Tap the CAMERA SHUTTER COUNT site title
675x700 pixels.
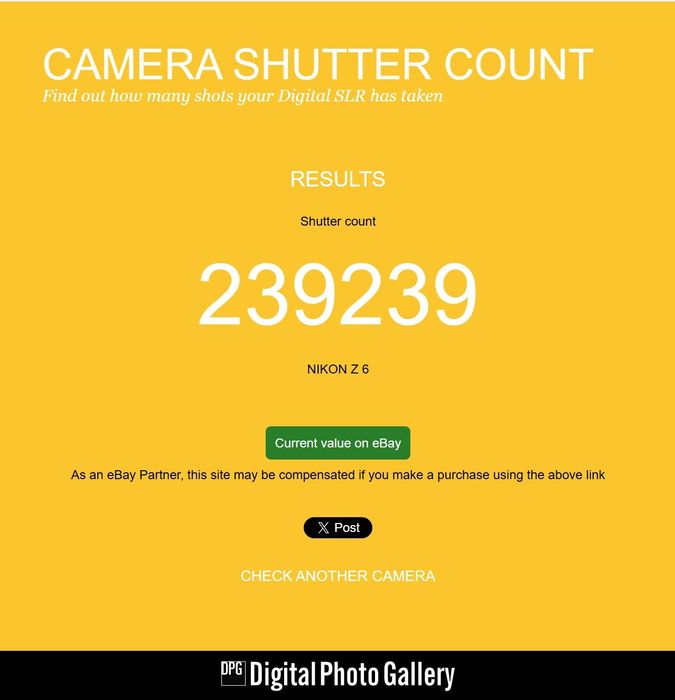click(318, 65)
